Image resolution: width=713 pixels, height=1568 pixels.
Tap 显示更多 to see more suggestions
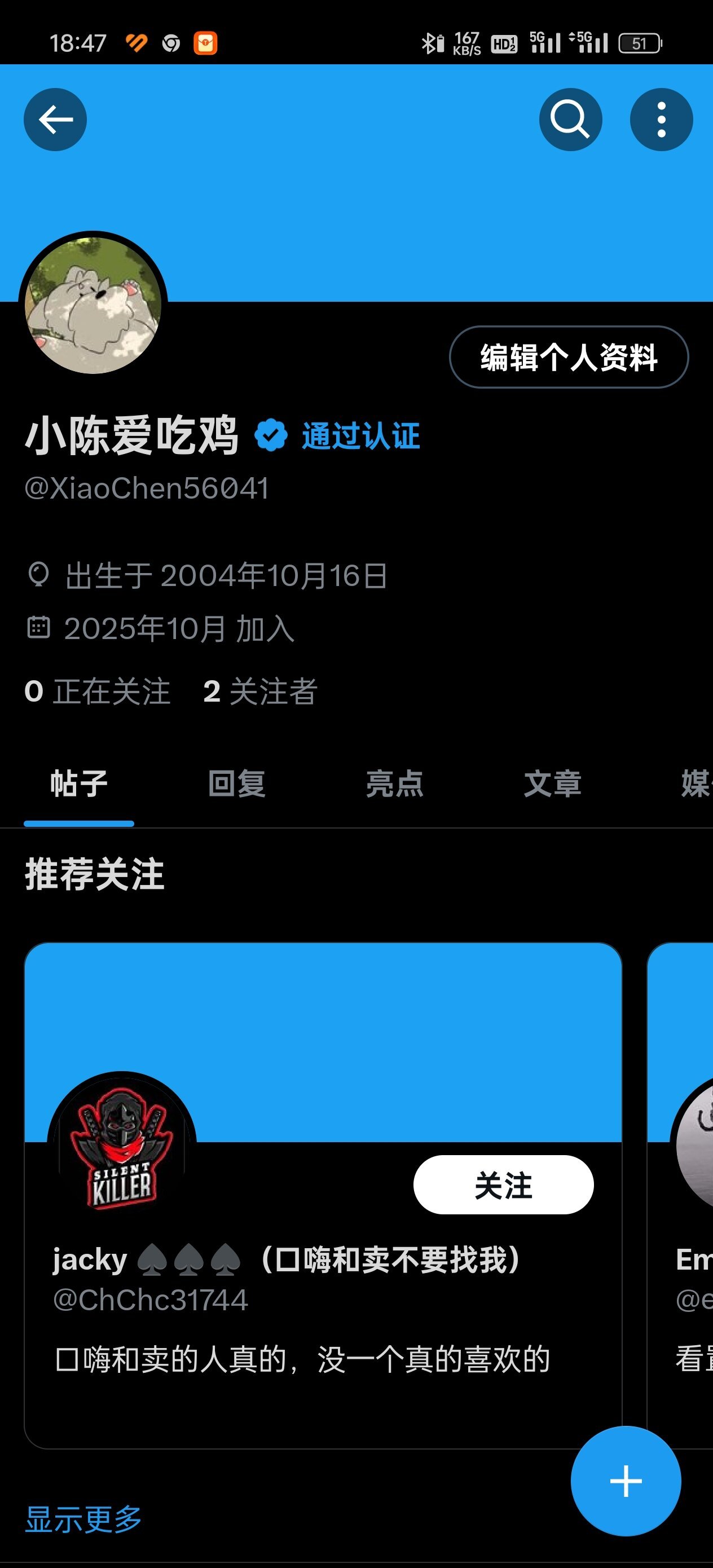[x=83, y=1519]
